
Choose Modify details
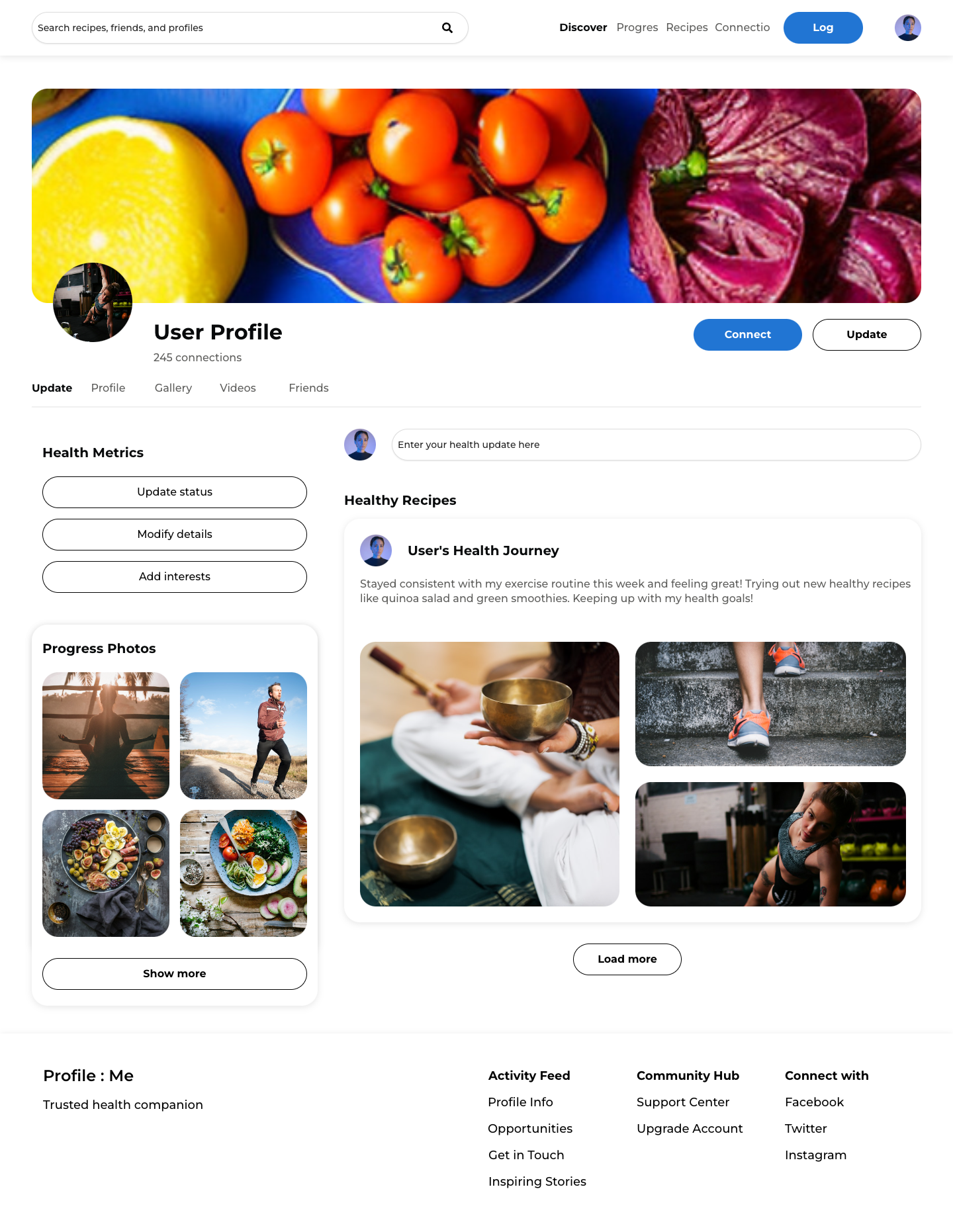pyautogui.click(x=175, y=535)
